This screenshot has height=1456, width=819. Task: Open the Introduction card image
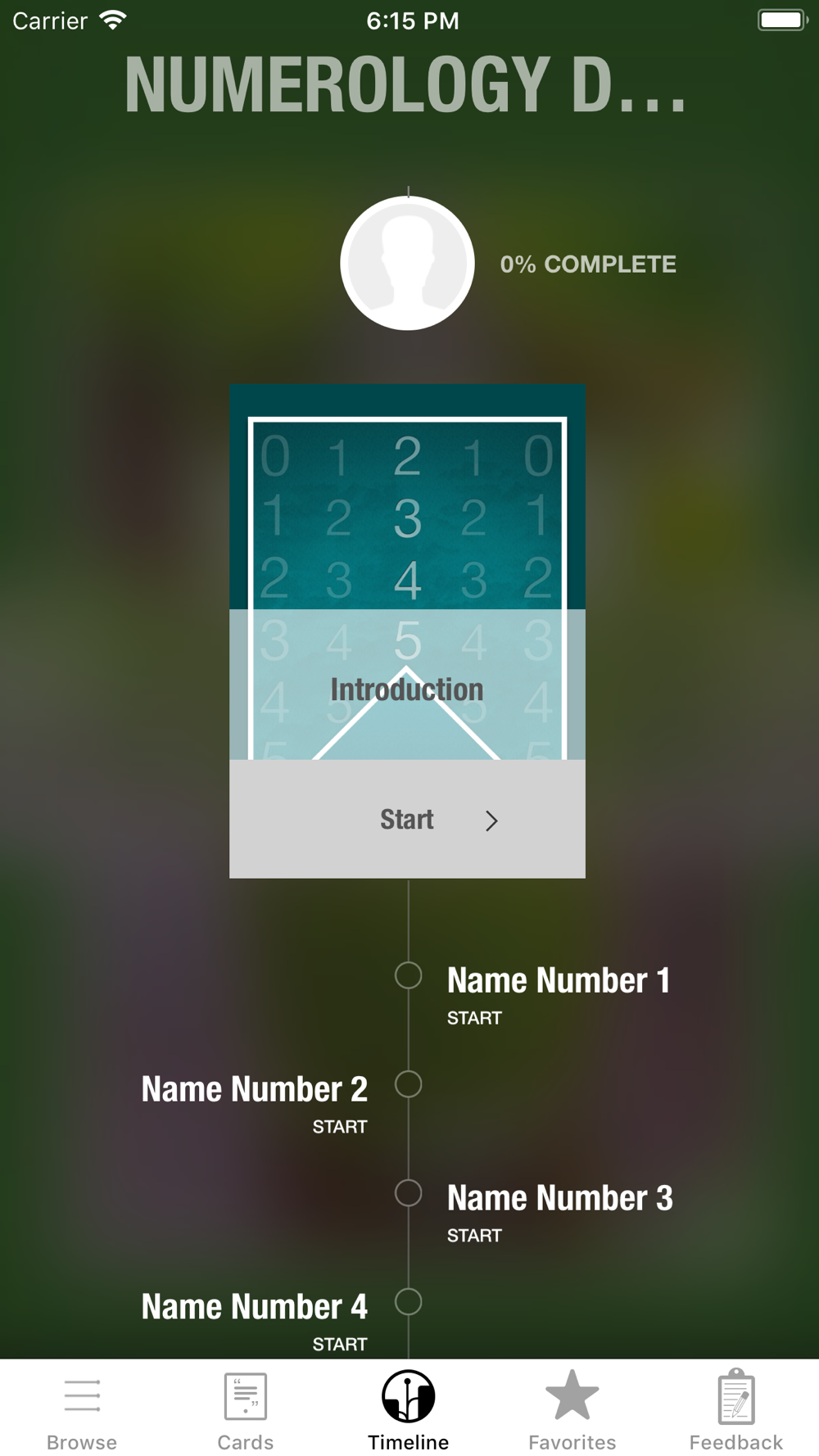pos(407,572)
